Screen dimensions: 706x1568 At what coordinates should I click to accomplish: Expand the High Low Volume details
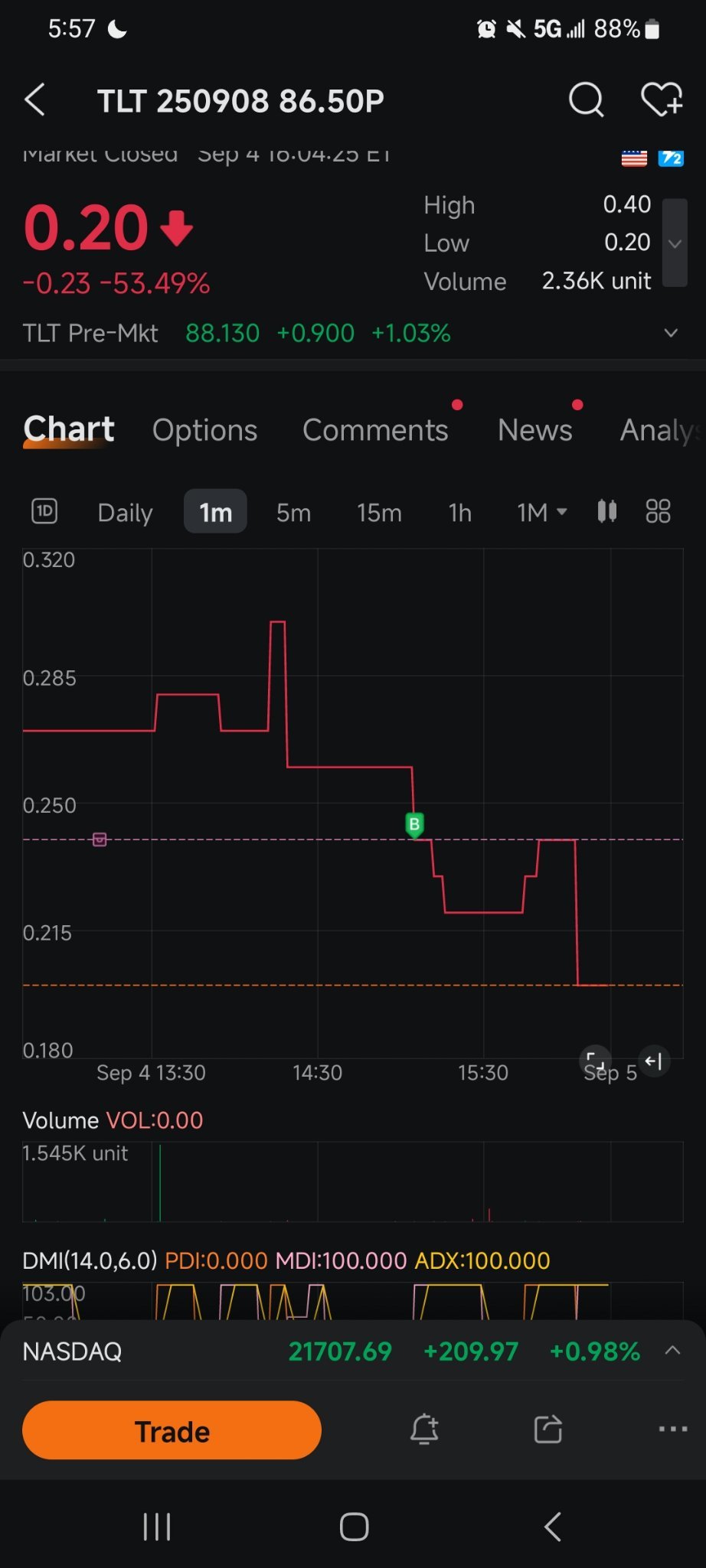[x=675, y=243]
